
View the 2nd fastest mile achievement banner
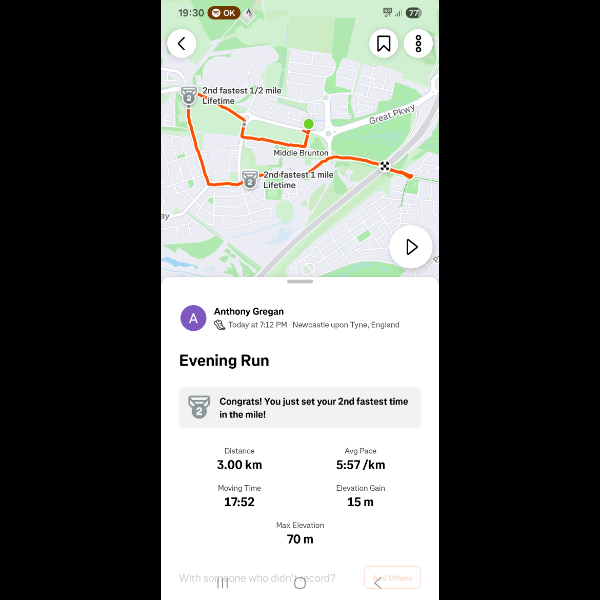(300, 407)
